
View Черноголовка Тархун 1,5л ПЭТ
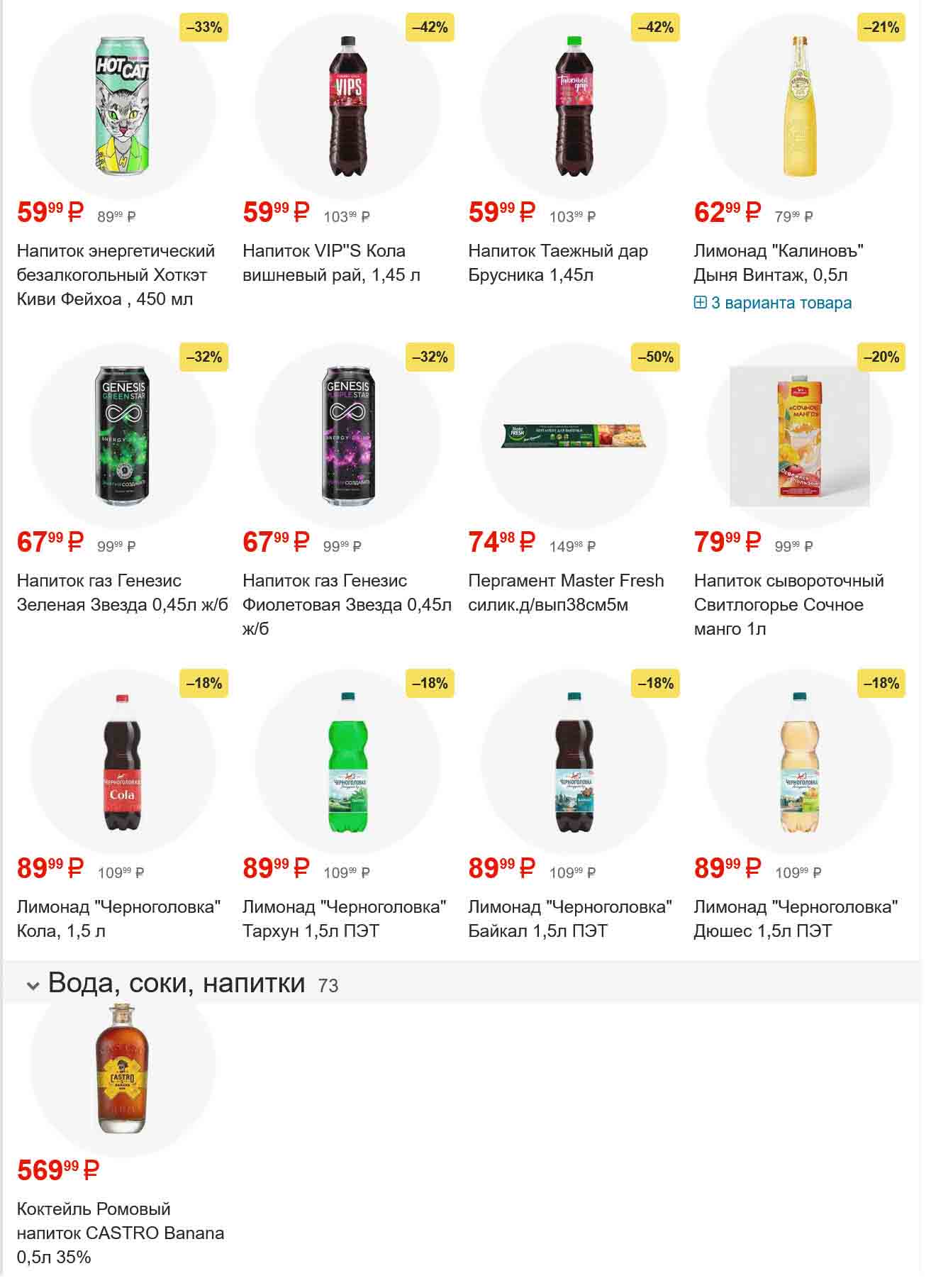[x=344, y=918]
